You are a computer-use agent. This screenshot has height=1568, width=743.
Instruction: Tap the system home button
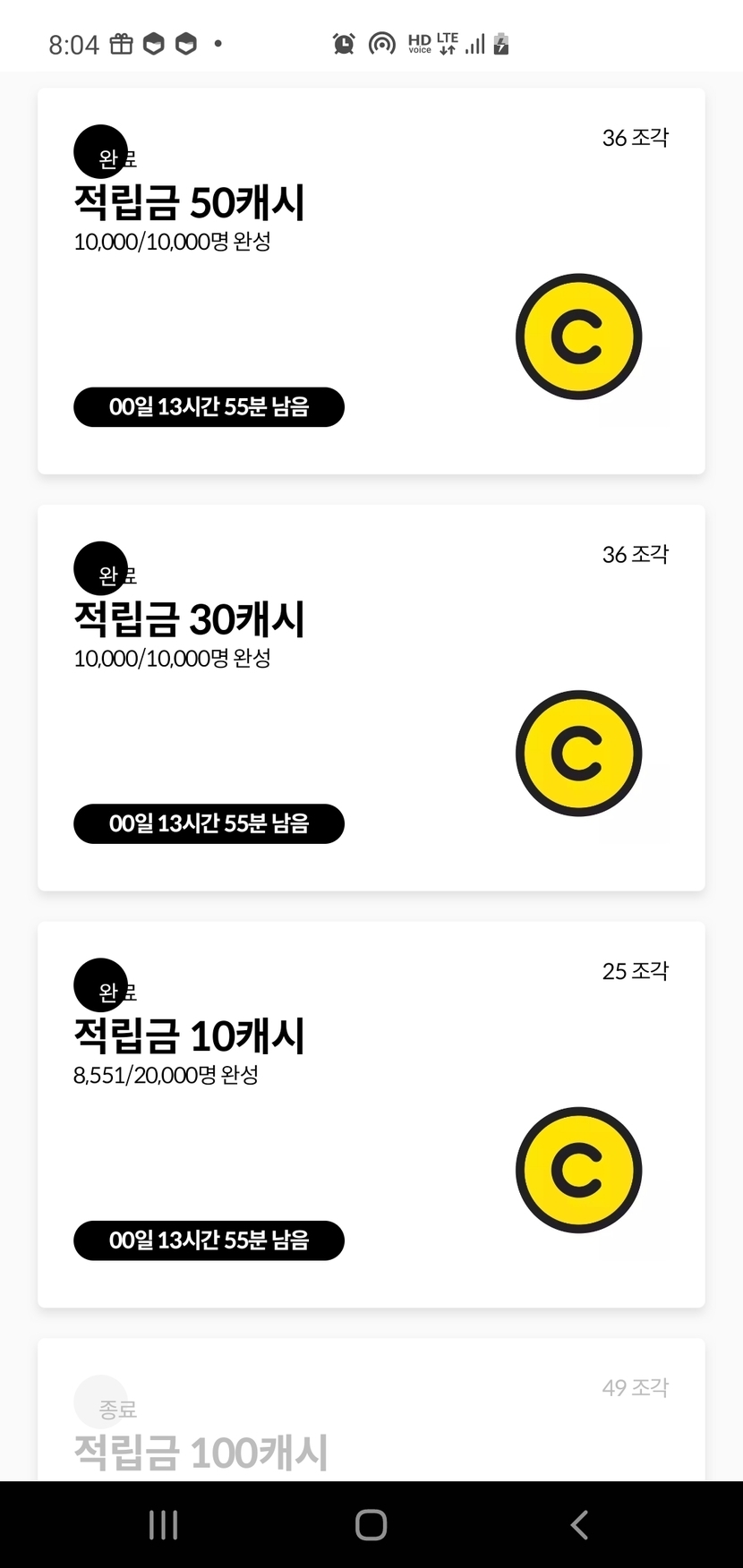pos(371,1525)
